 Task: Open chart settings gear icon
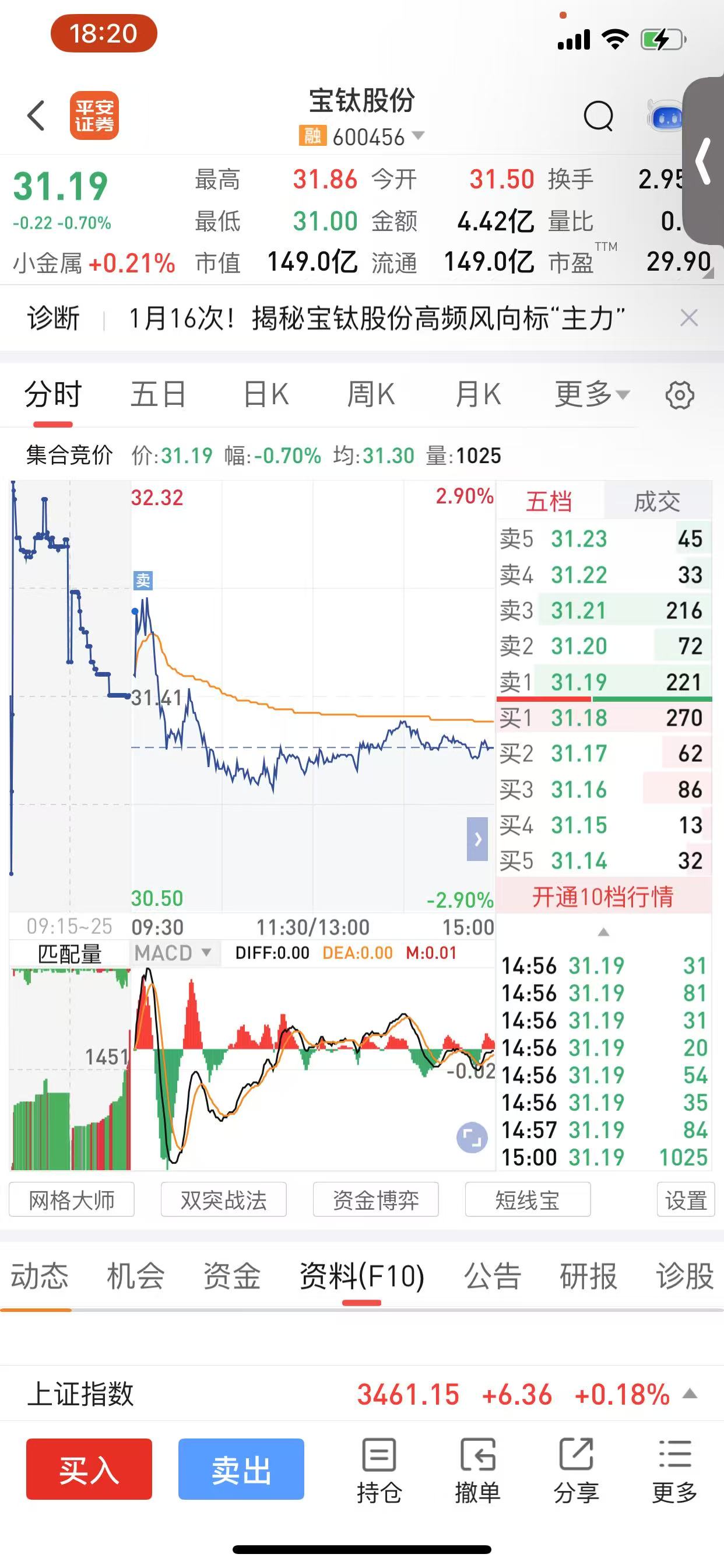click(680, 395)
